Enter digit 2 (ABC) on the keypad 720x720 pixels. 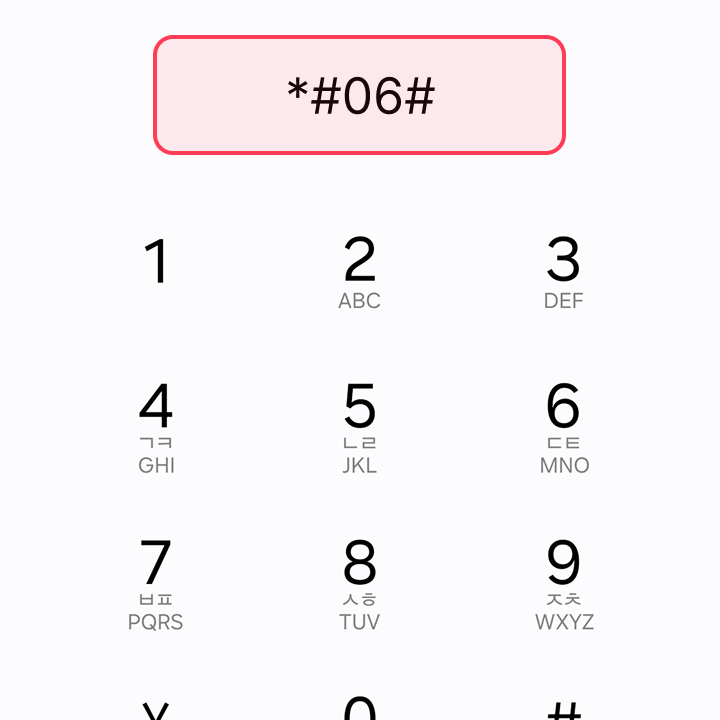tap(360, 272)
